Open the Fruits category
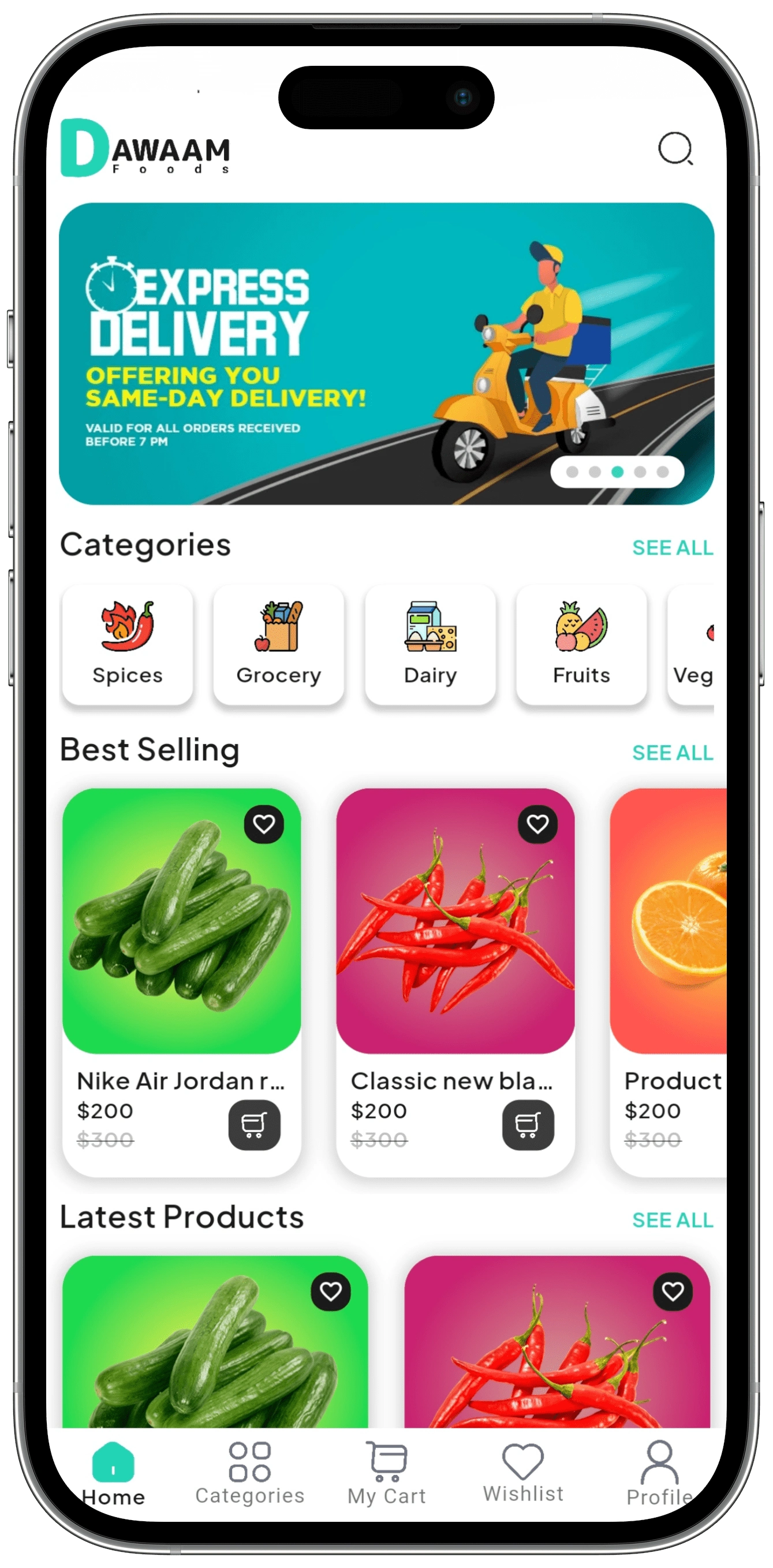773x1568 pixels. click(581, 644)
